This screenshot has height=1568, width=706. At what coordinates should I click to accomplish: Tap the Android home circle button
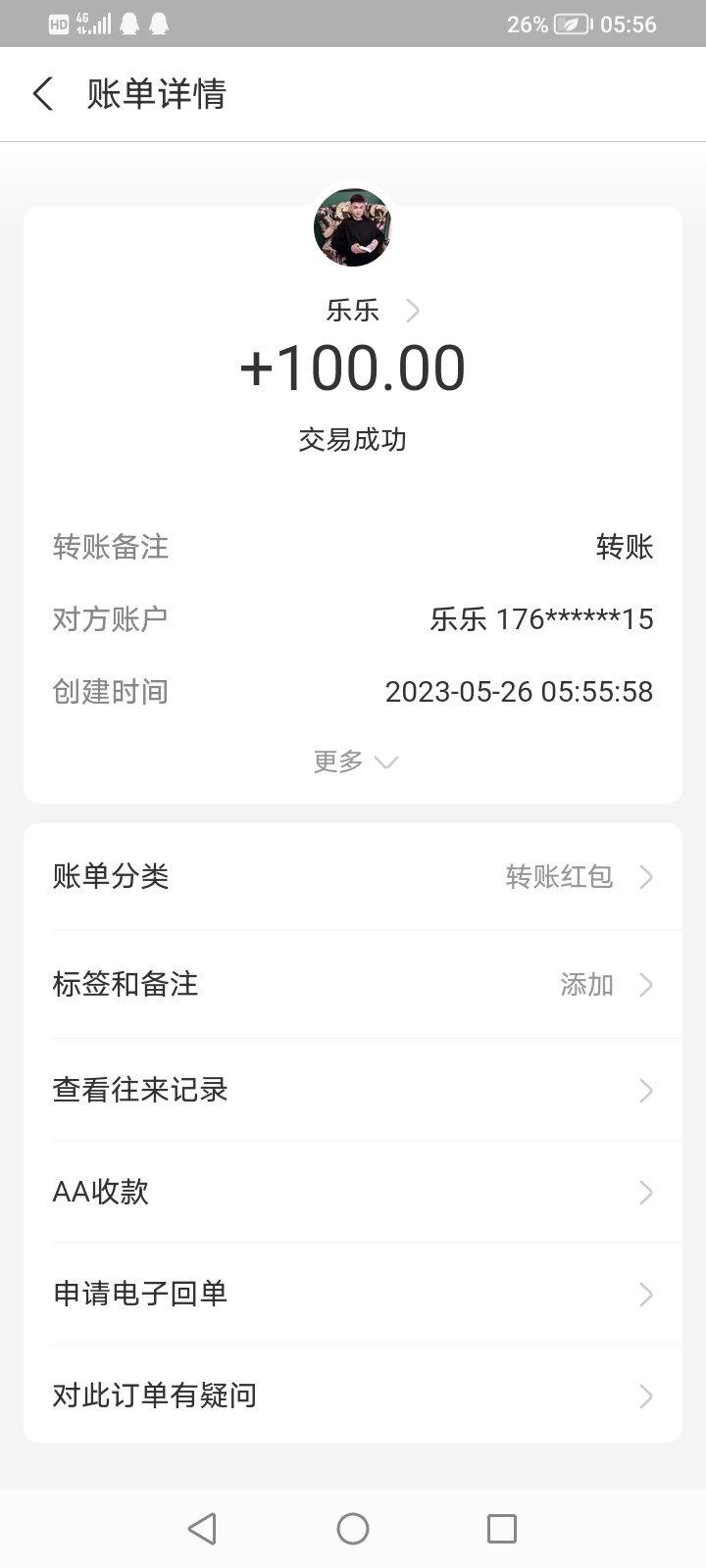pos(352,1528)
